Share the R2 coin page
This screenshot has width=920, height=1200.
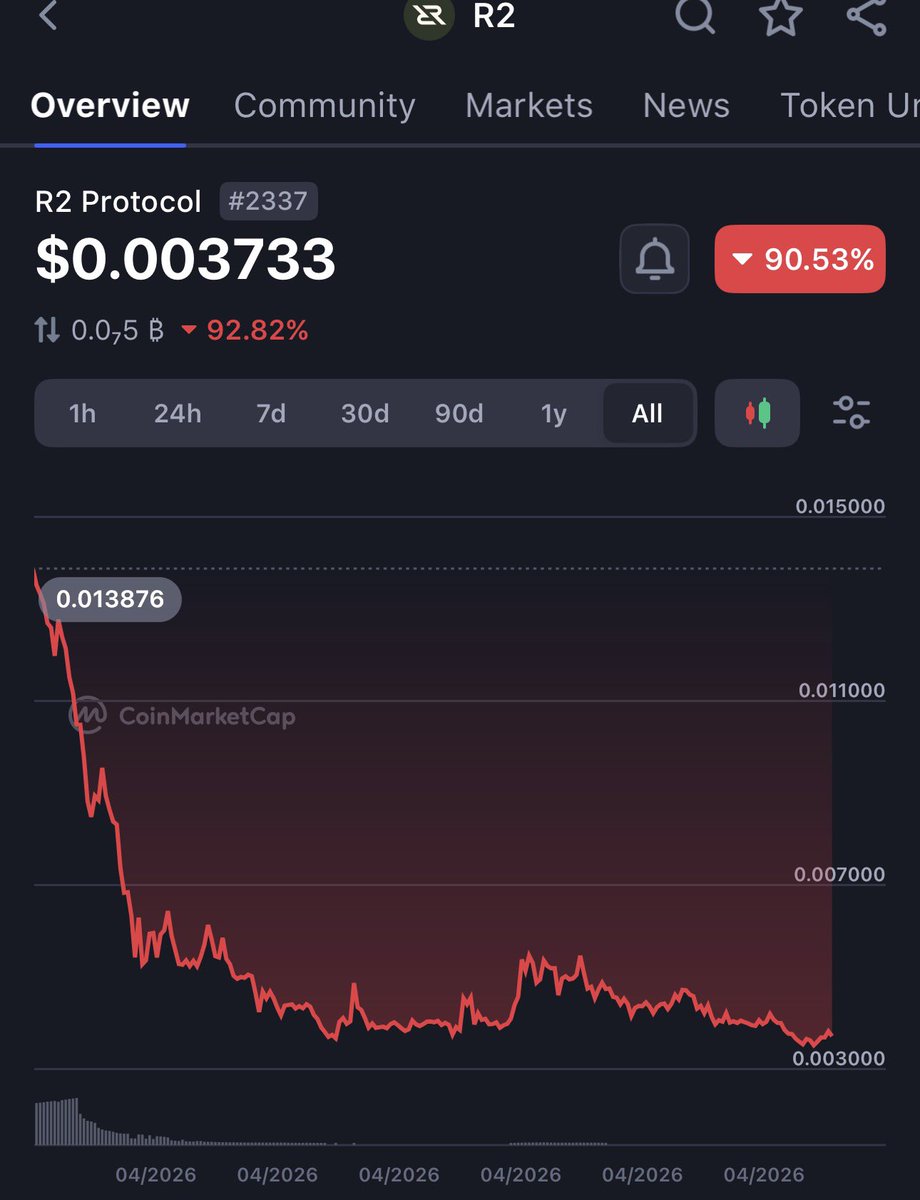pos(866,16)
